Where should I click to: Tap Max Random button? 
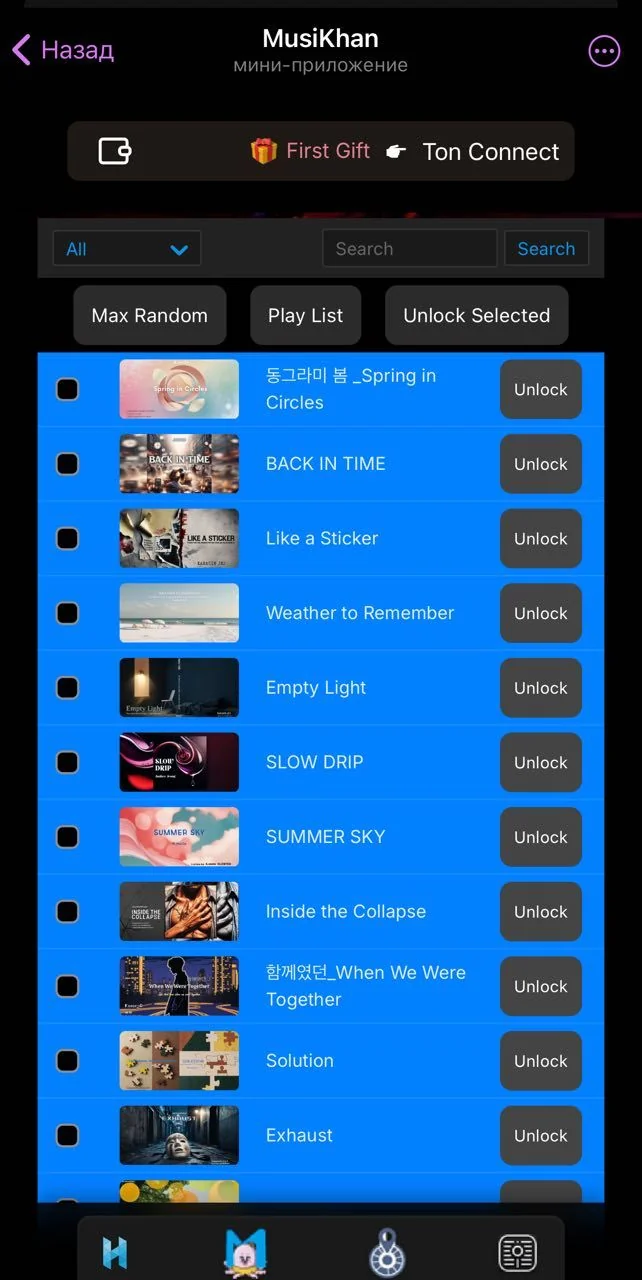pos(150,315)
